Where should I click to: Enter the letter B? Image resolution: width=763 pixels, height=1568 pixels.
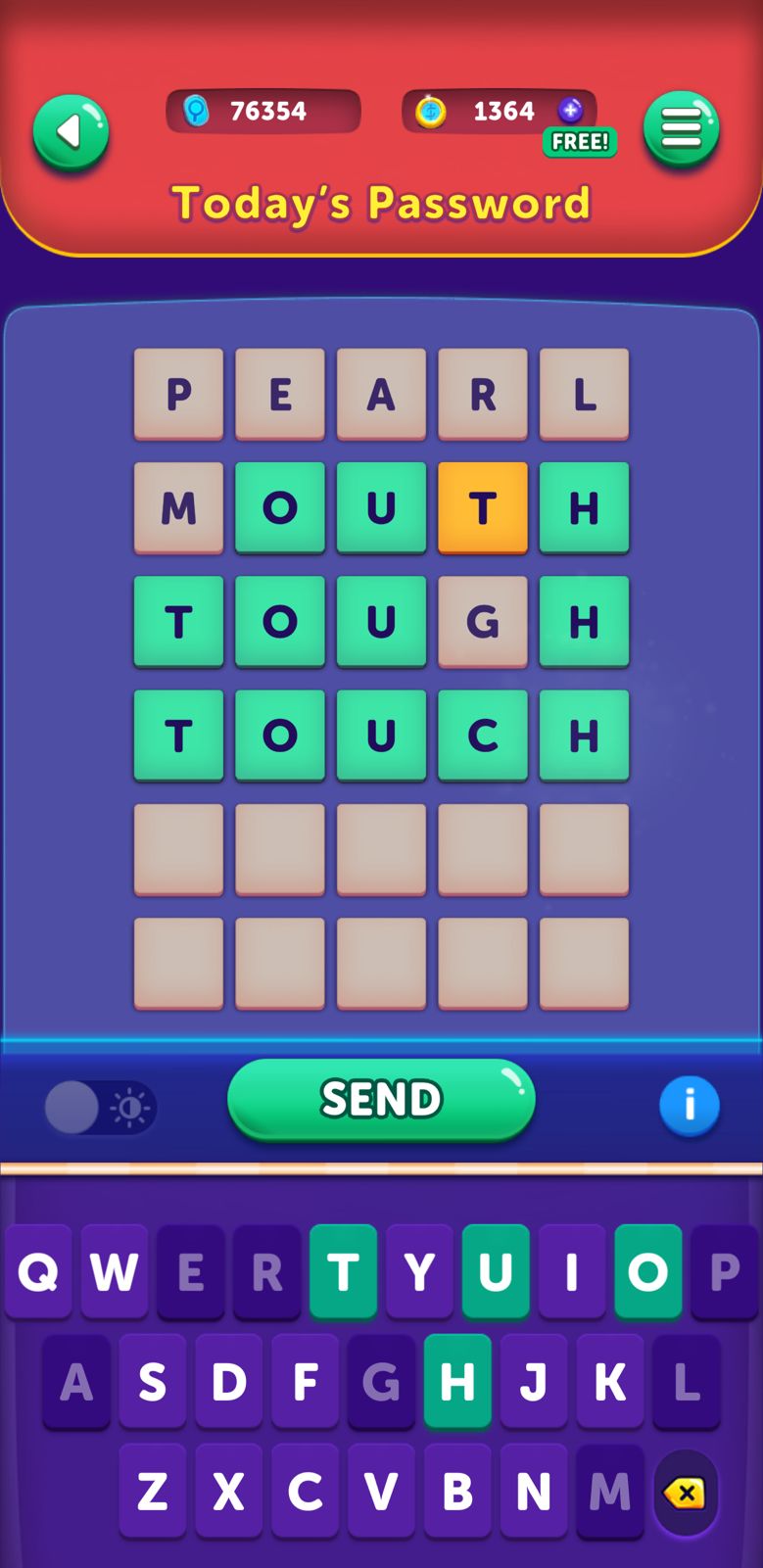(457, 1492)
